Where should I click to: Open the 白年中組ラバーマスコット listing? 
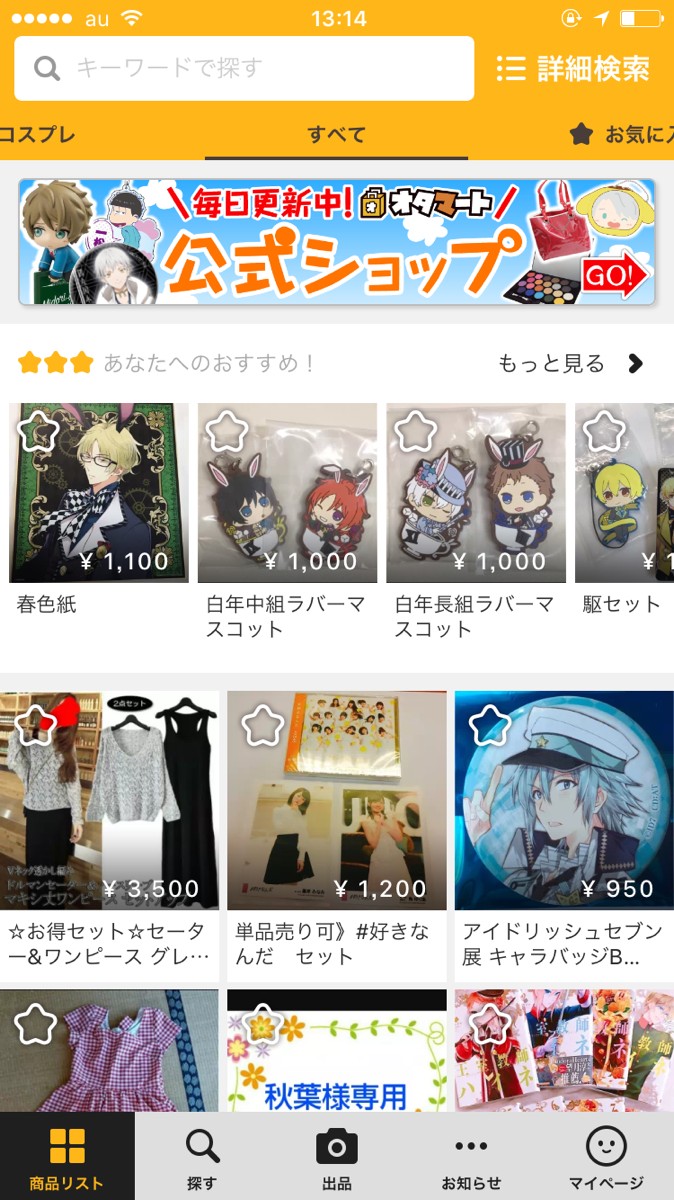pyautogui.click(x=287, y=493)
